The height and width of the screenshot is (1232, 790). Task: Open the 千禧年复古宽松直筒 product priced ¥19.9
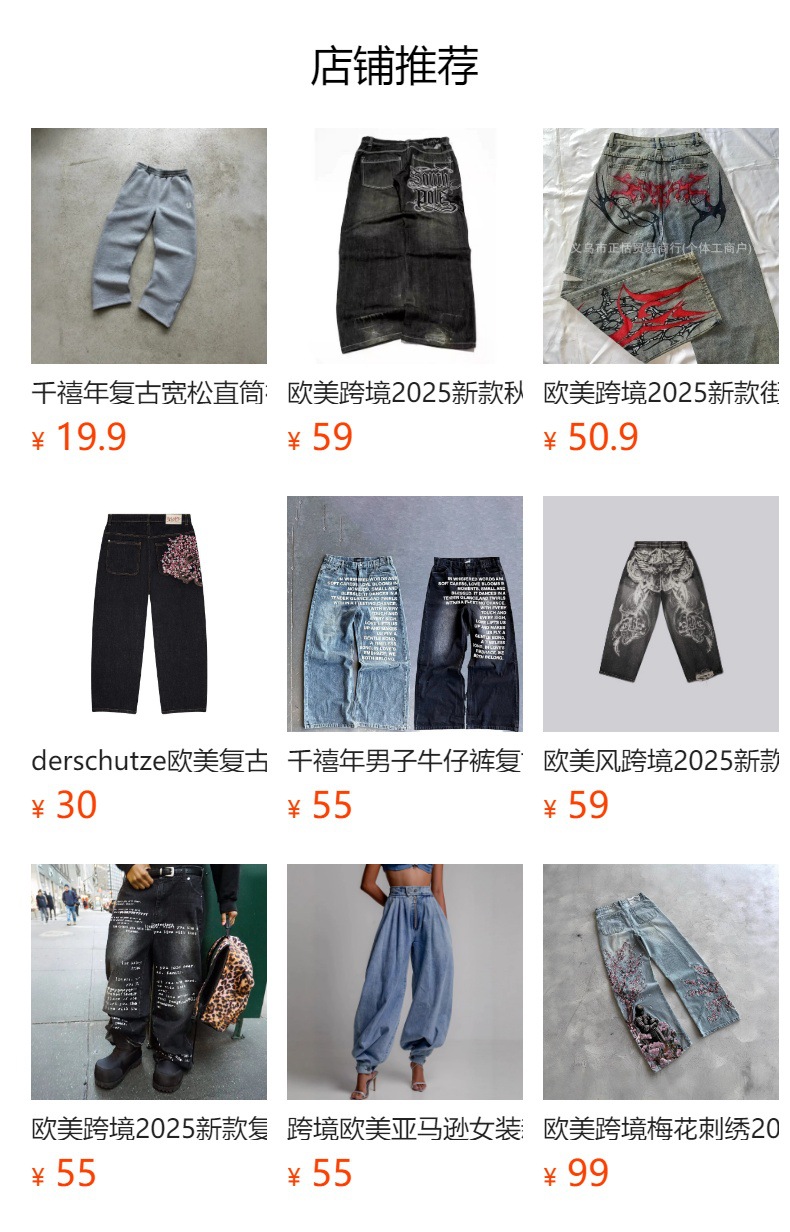click(x=149, y=246)
